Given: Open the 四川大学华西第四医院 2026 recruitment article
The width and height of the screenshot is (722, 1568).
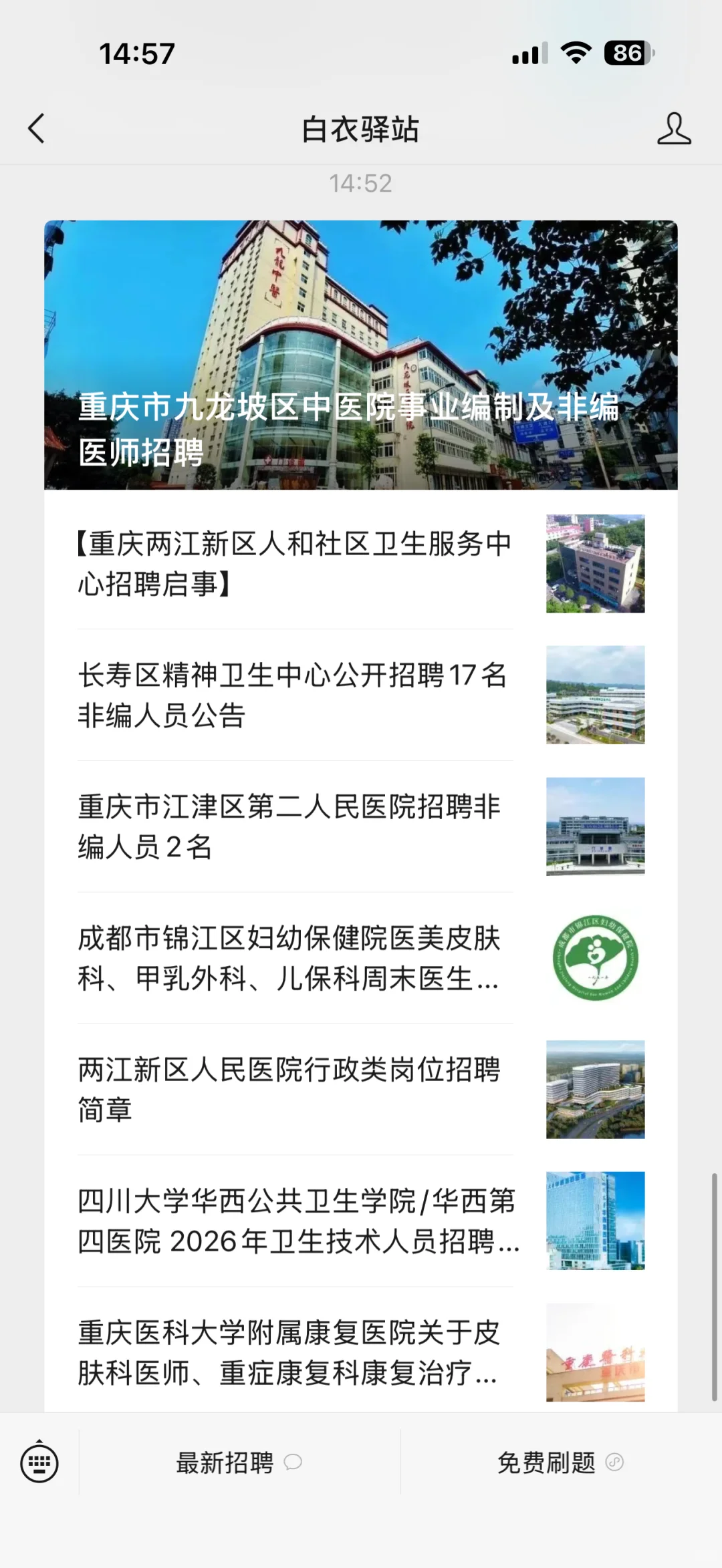Looking at the screenshot, I should 295,1221.
